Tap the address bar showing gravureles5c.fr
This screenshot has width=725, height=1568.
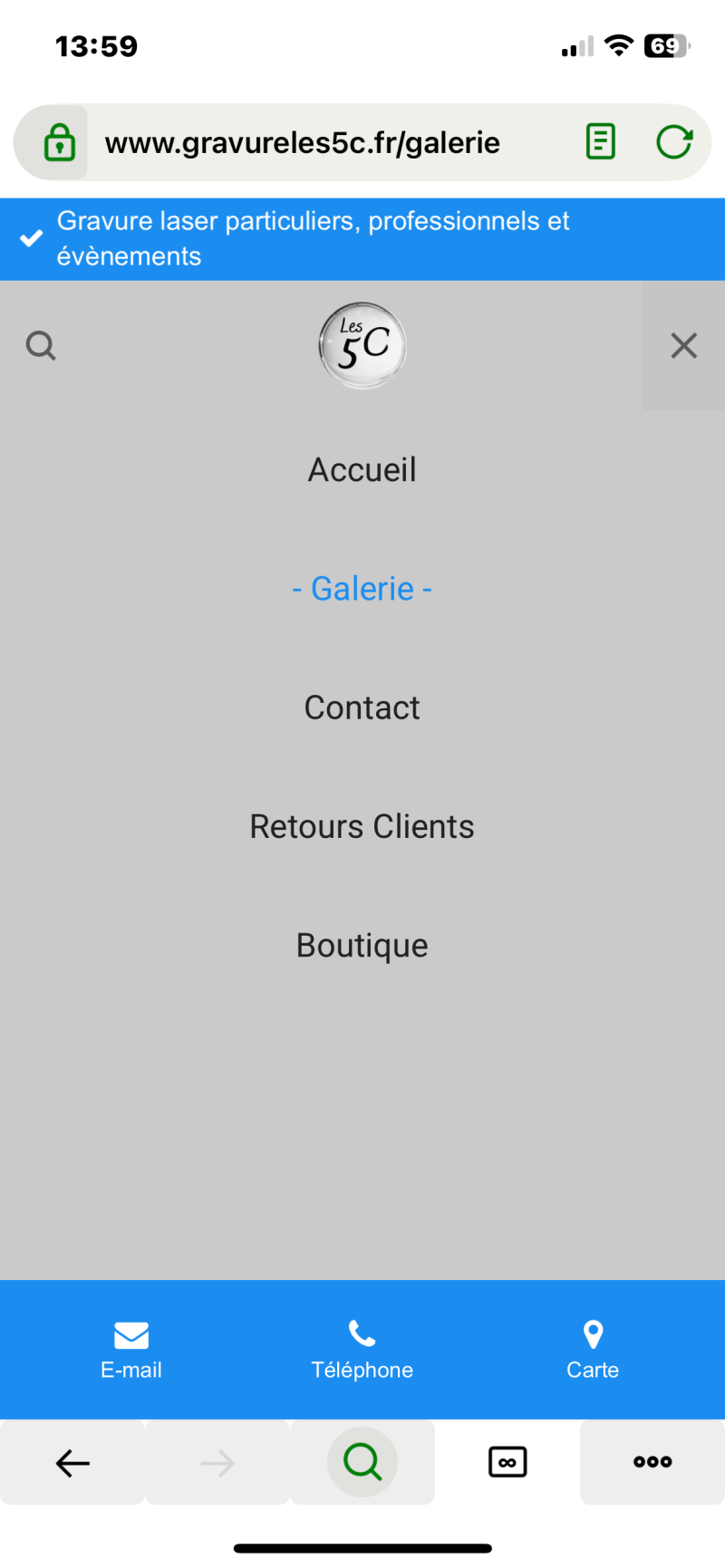click(x=302, y=142)
